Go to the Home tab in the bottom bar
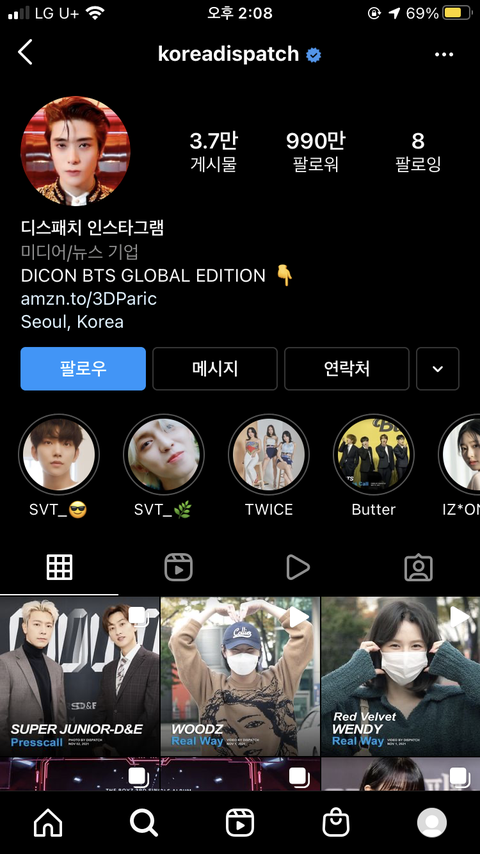480x854 pixels. coord(48,822)
